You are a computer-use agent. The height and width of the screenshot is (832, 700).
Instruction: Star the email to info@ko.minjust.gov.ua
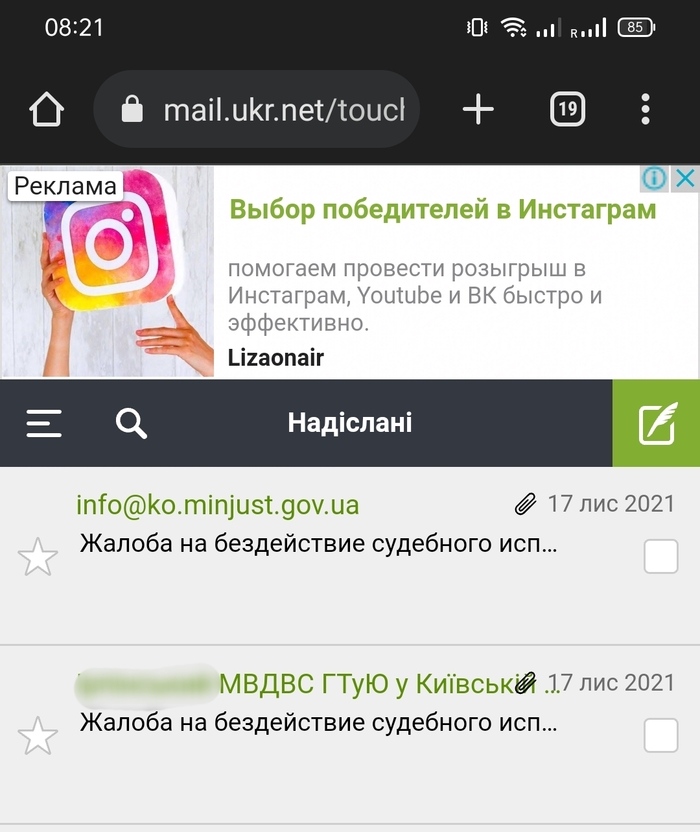pos(38,557)
